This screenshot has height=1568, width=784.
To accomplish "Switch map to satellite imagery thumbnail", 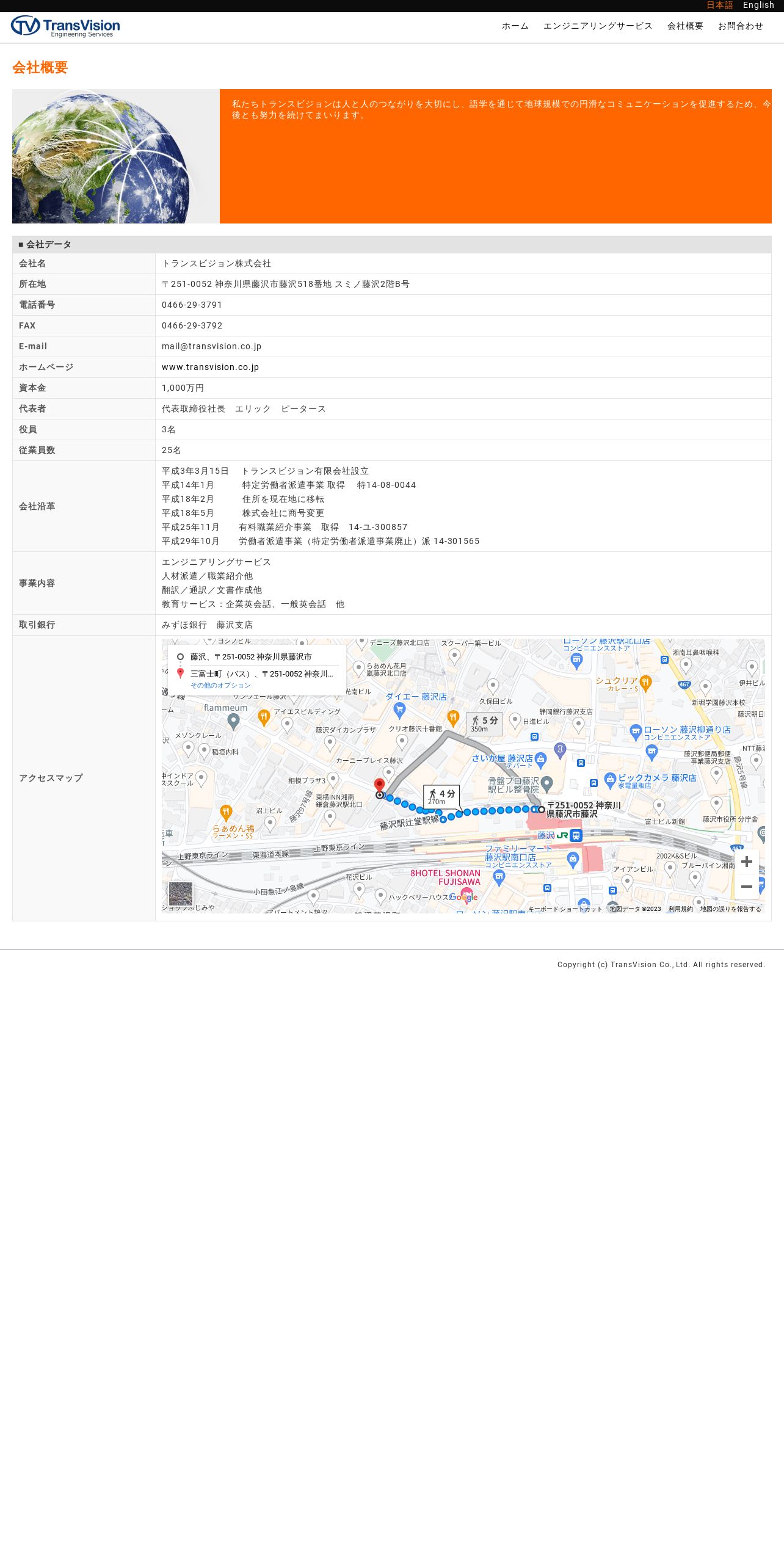I will [181, 894].
